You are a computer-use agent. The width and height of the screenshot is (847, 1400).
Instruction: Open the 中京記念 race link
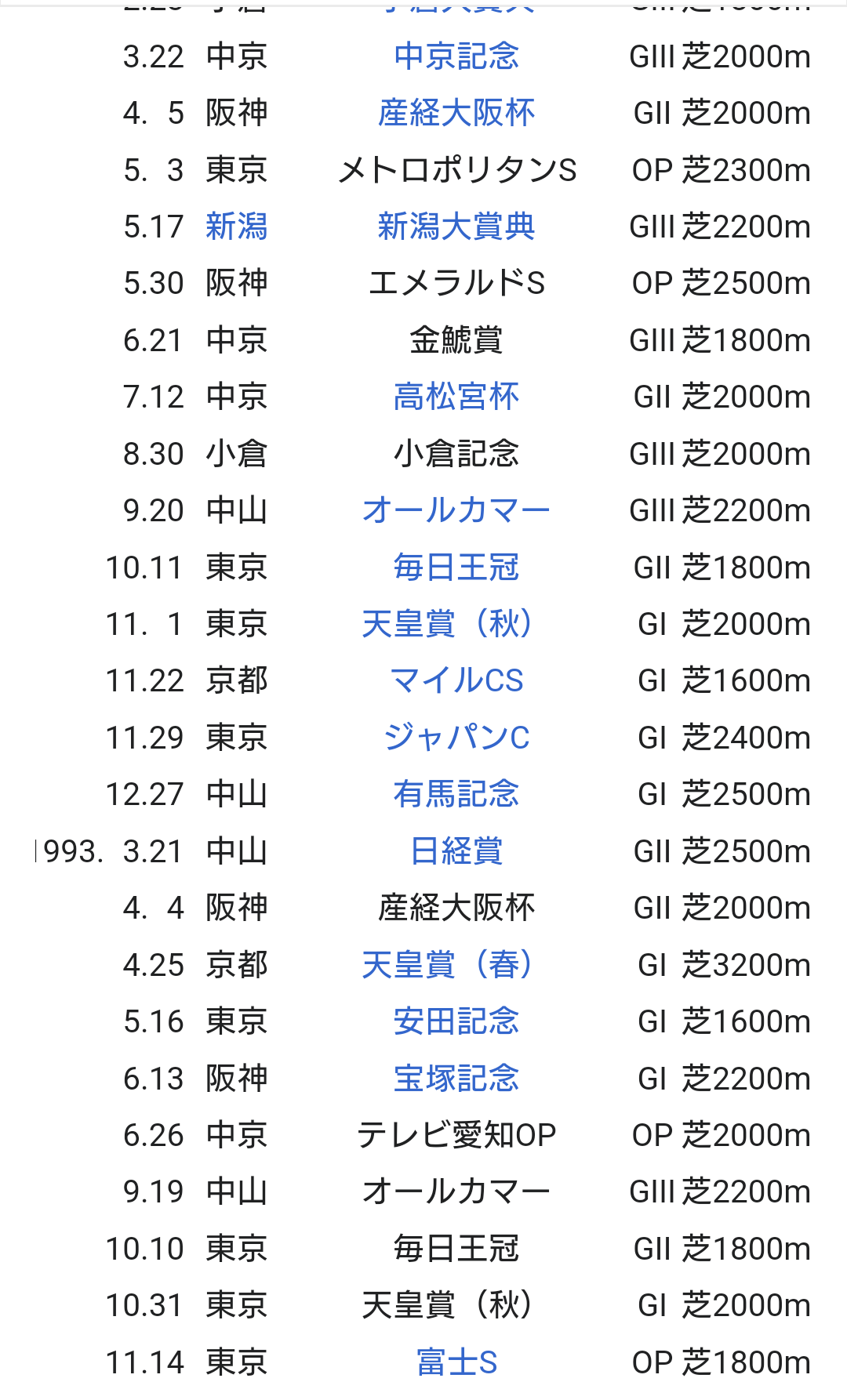(456, 56)
